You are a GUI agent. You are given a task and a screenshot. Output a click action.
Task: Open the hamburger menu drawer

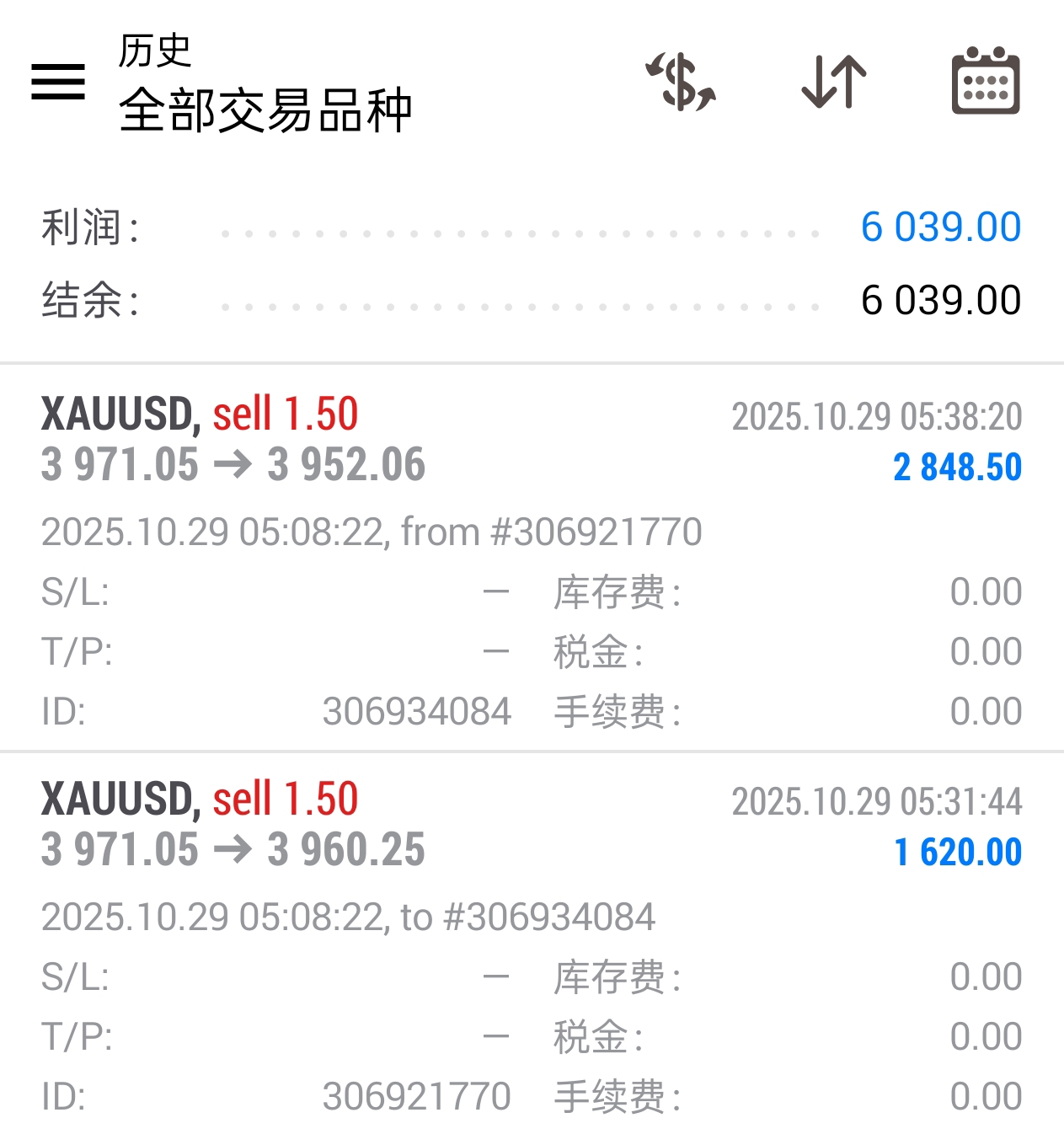pos(58,82)
